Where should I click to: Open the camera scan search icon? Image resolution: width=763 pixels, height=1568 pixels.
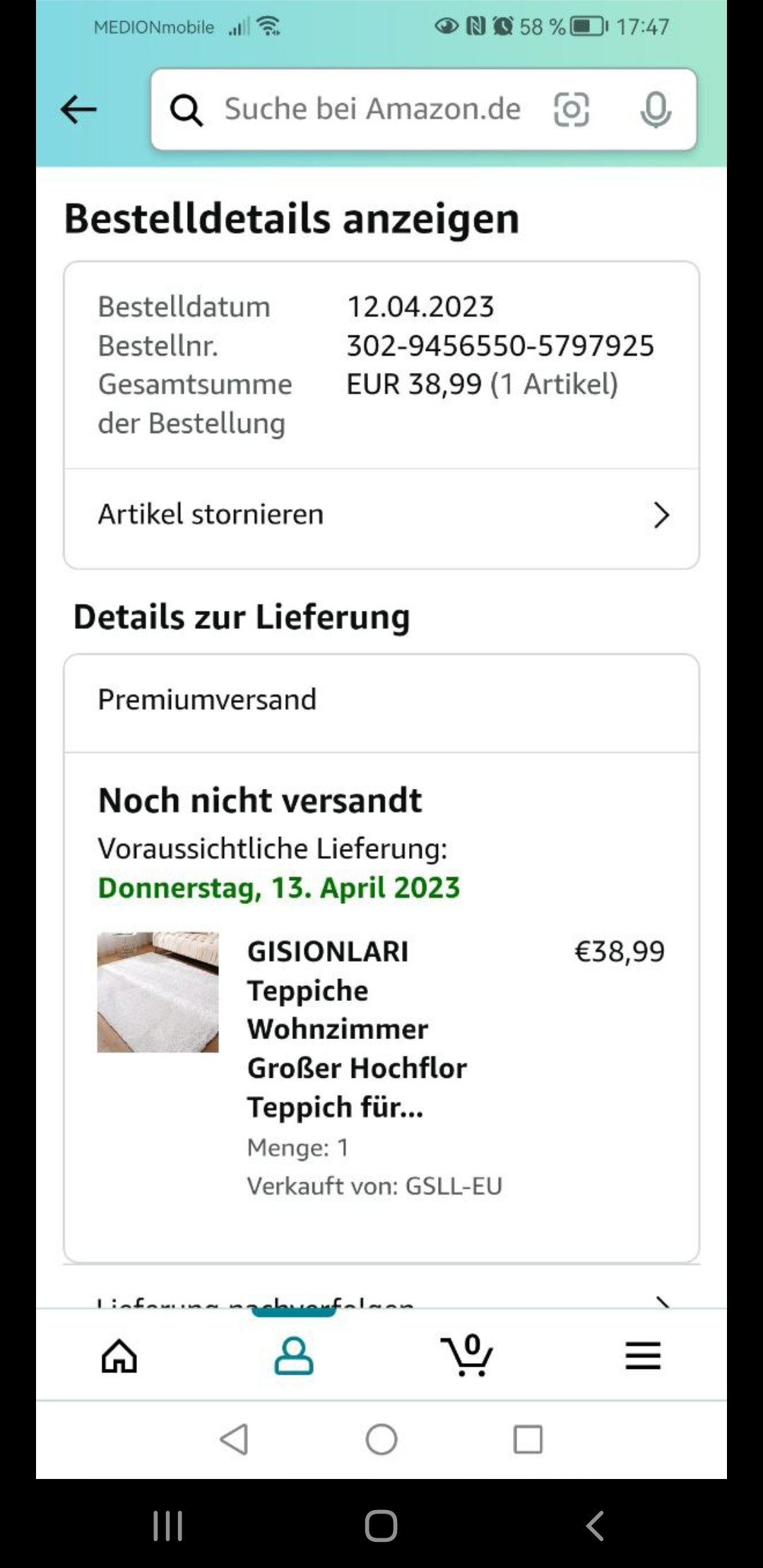click(571, 109)
